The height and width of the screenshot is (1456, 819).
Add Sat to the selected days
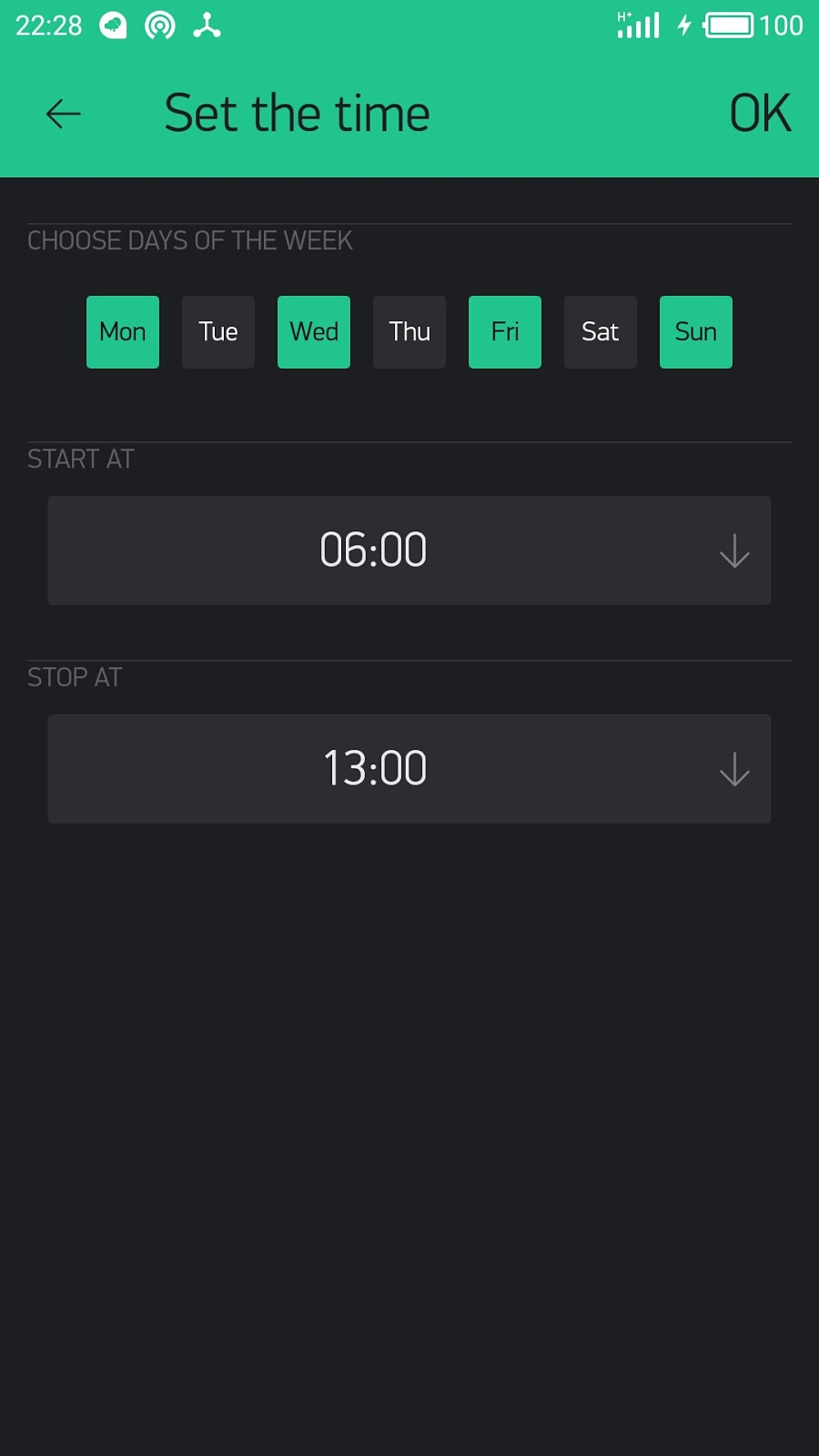(601, 332)
